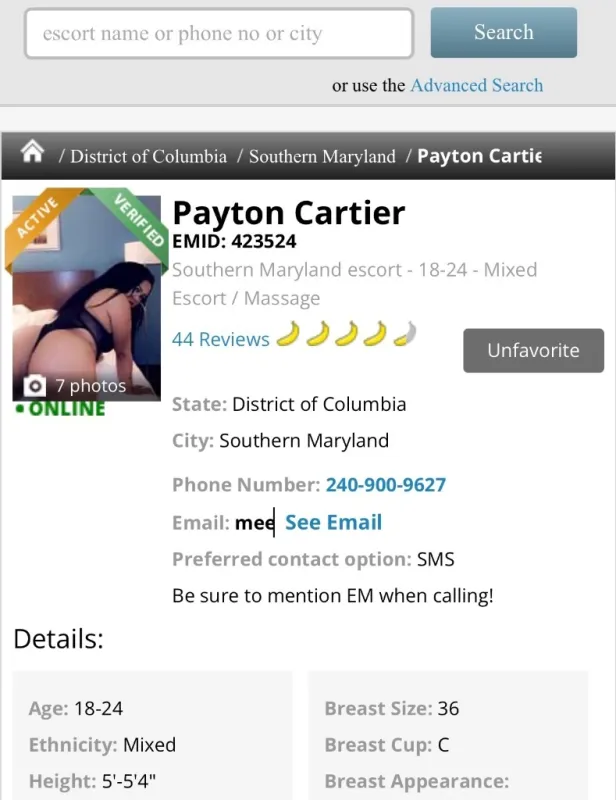Tap the escort name or city search field
Viewport: 616px width, 800px height.
pyautogui.click(x=218, y=34)
